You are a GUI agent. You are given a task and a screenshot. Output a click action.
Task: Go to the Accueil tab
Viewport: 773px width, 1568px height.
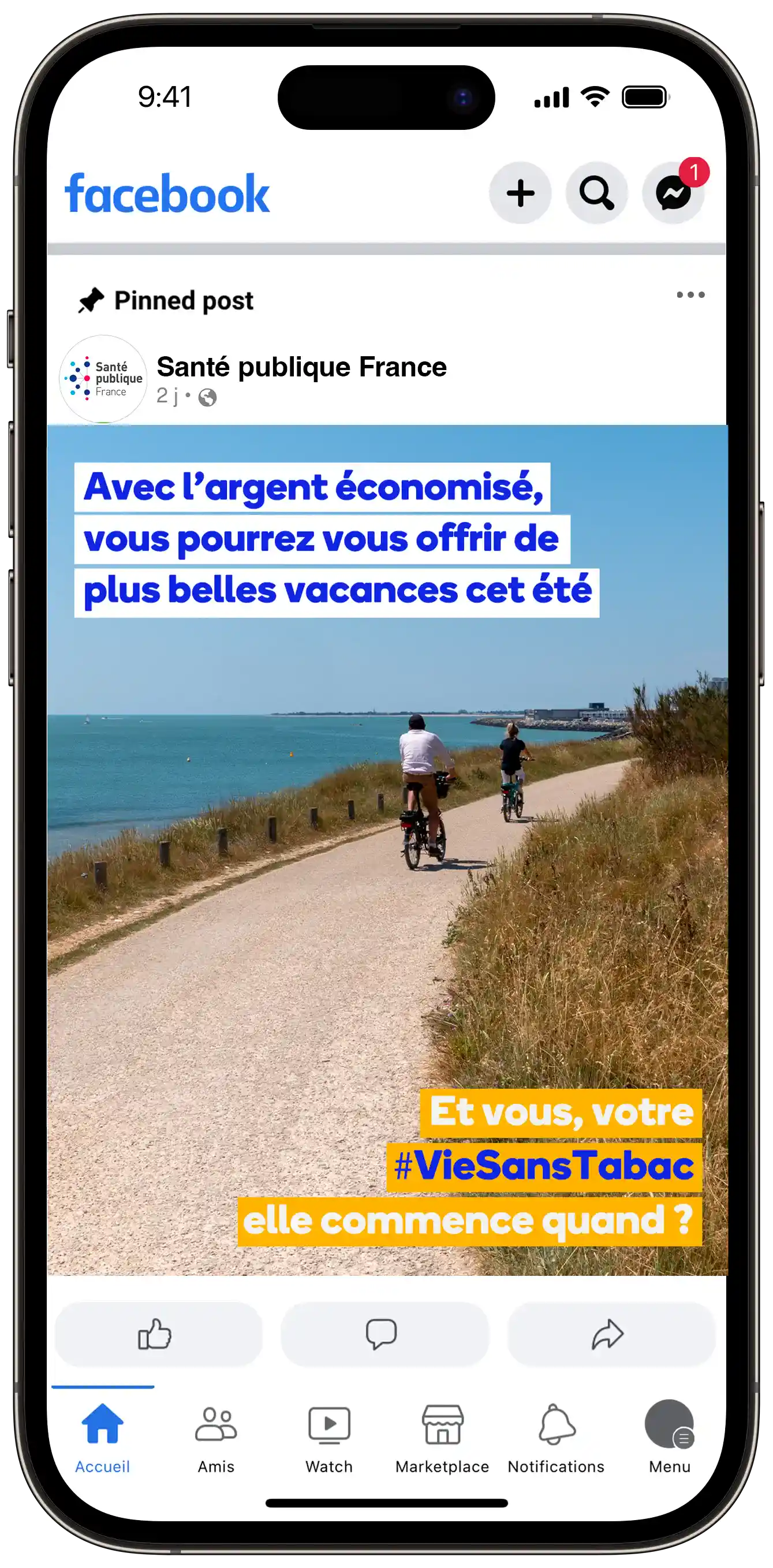point(102,1438)
